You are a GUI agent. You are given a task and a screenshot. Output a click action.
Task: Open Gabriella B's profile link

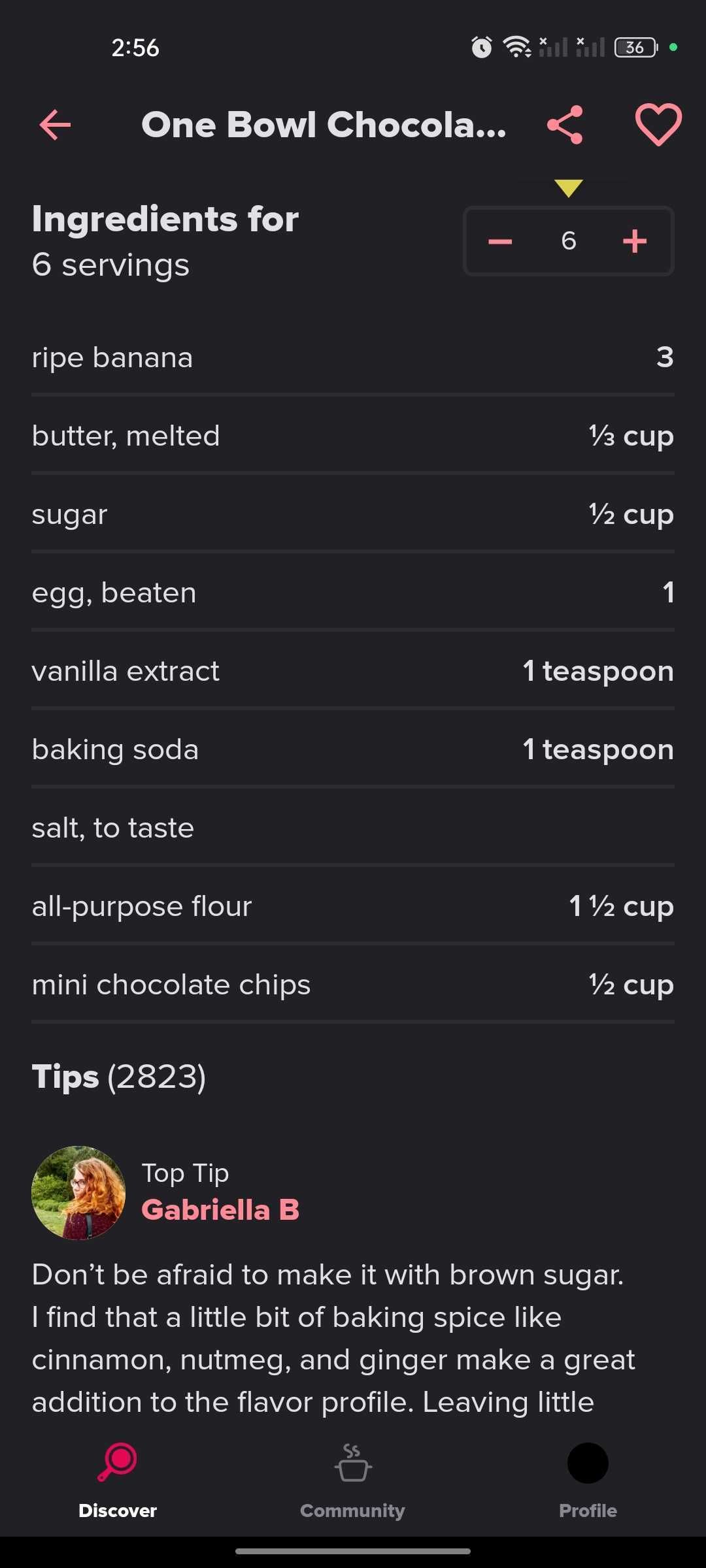[221, 1209]
